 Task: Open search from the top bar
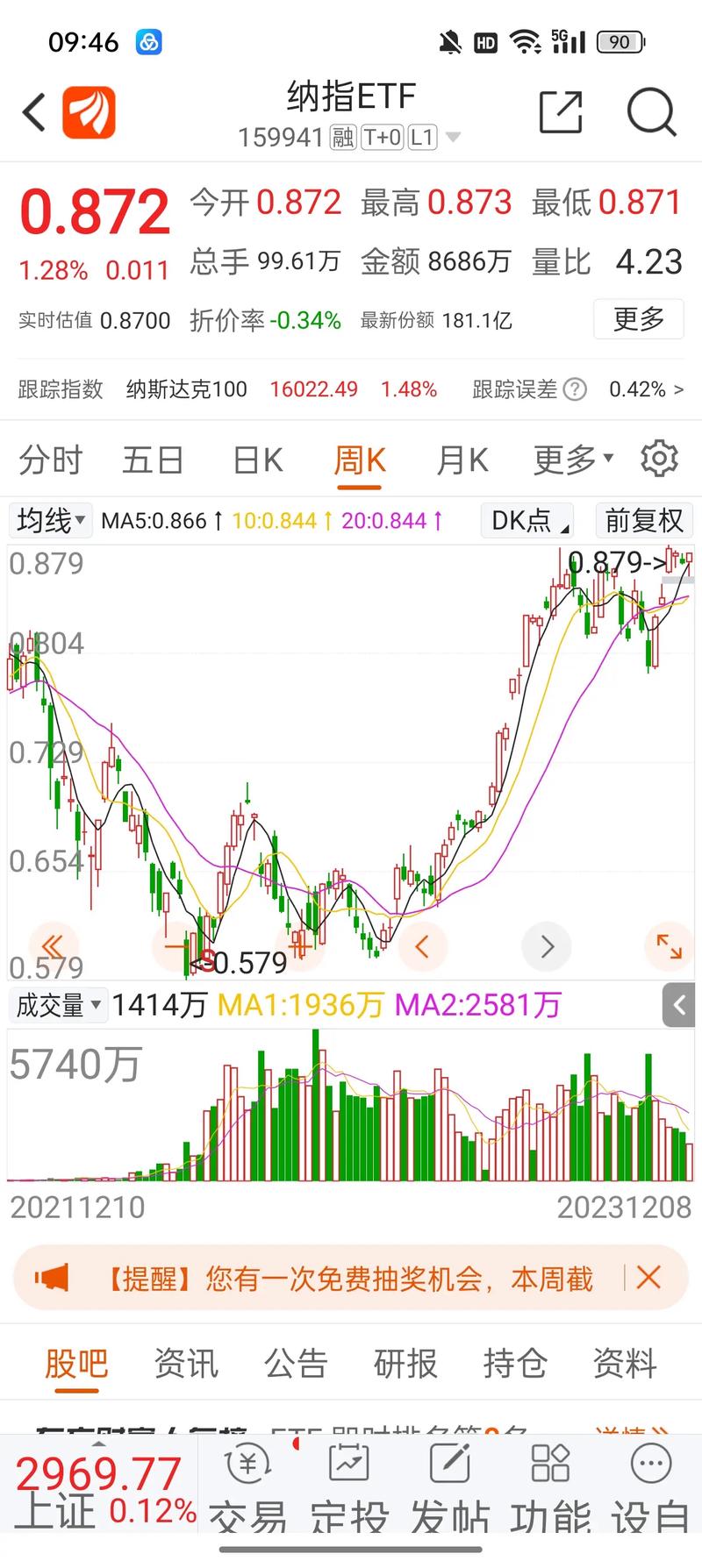(650, 112)
